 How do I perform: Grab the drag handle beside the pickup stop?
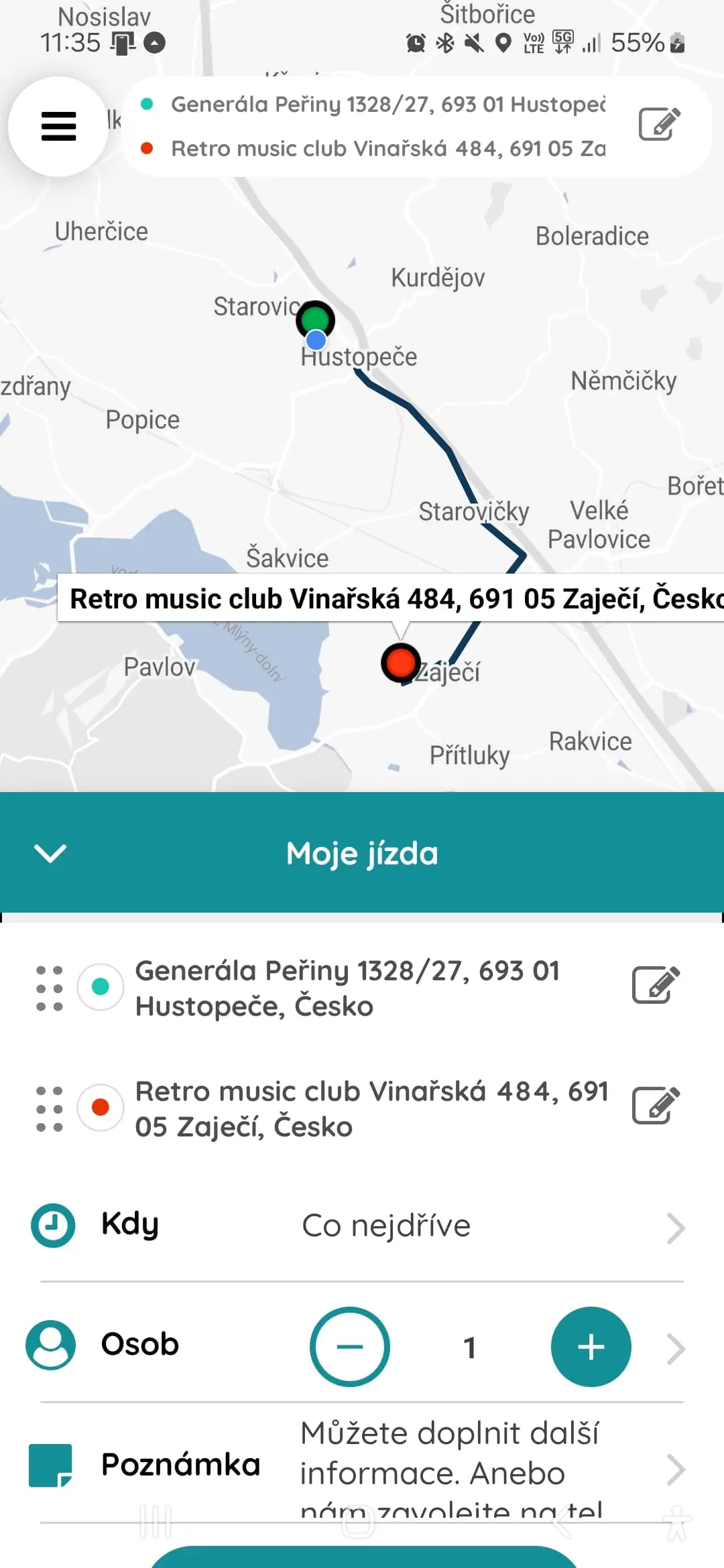click(x=50, y=986)
